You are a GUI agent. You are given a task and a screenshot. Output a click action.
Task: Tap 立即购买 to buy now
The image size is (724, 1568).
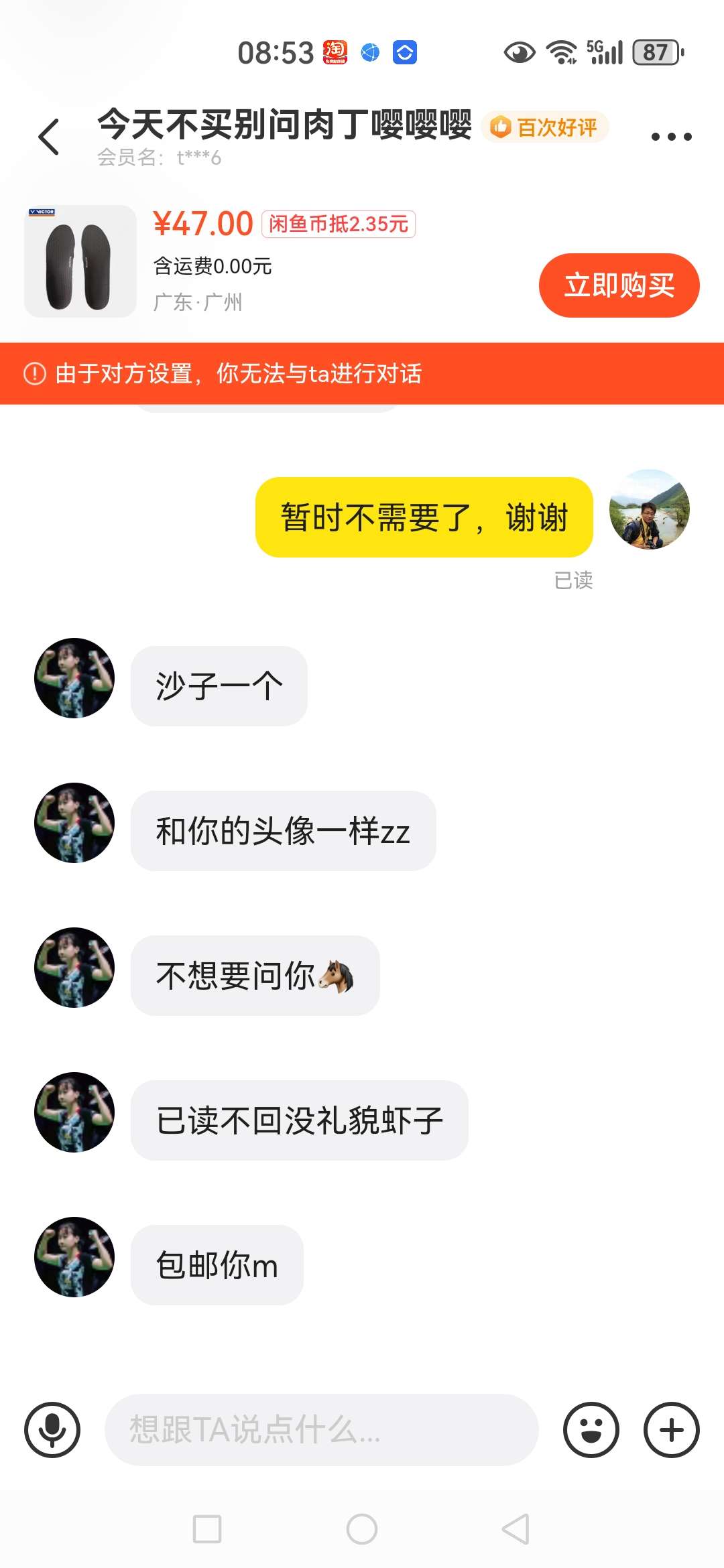pos(619,285)
